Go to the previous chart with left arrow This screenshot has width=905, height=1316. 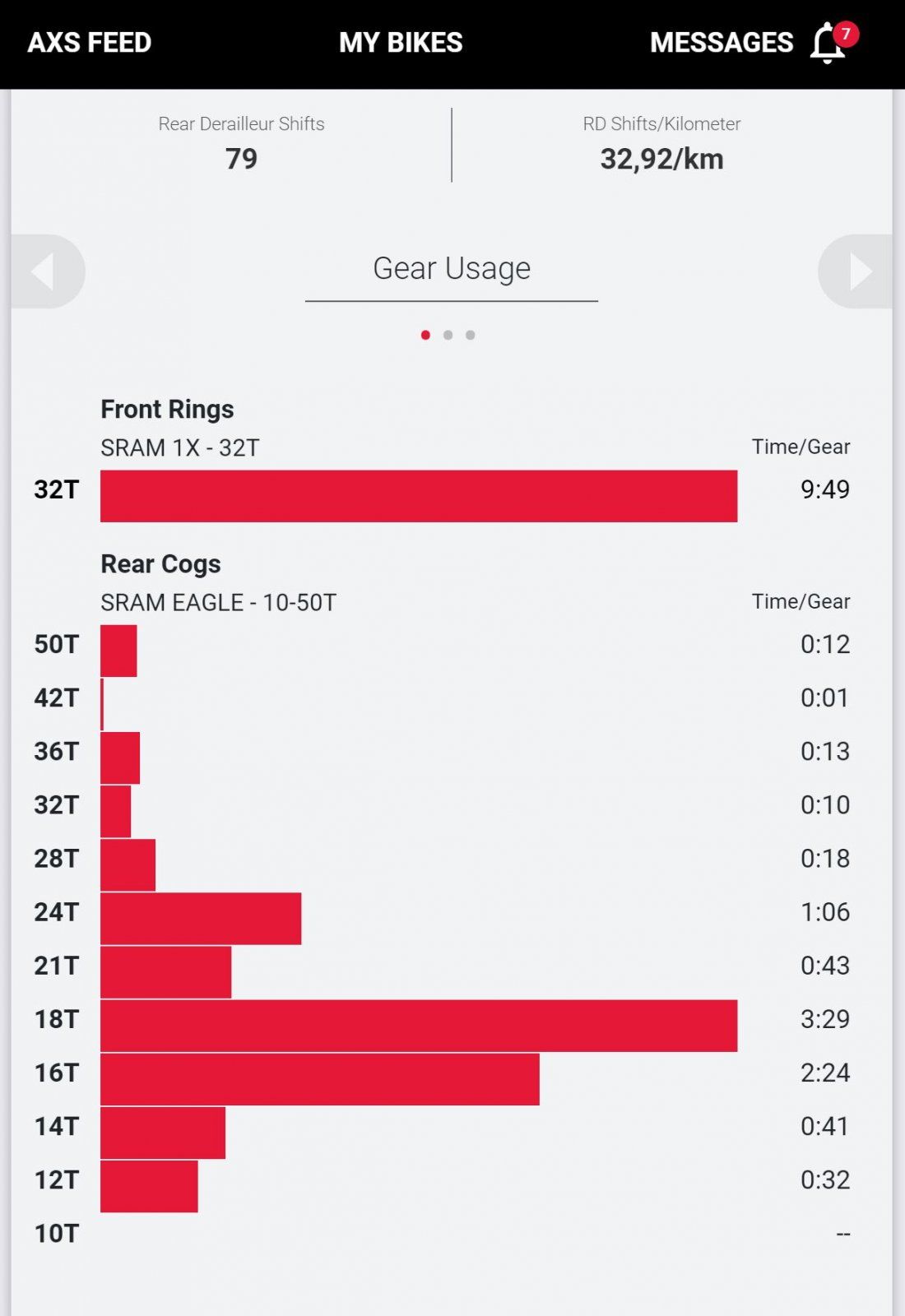pyautogui.click(x=45, y=271)
